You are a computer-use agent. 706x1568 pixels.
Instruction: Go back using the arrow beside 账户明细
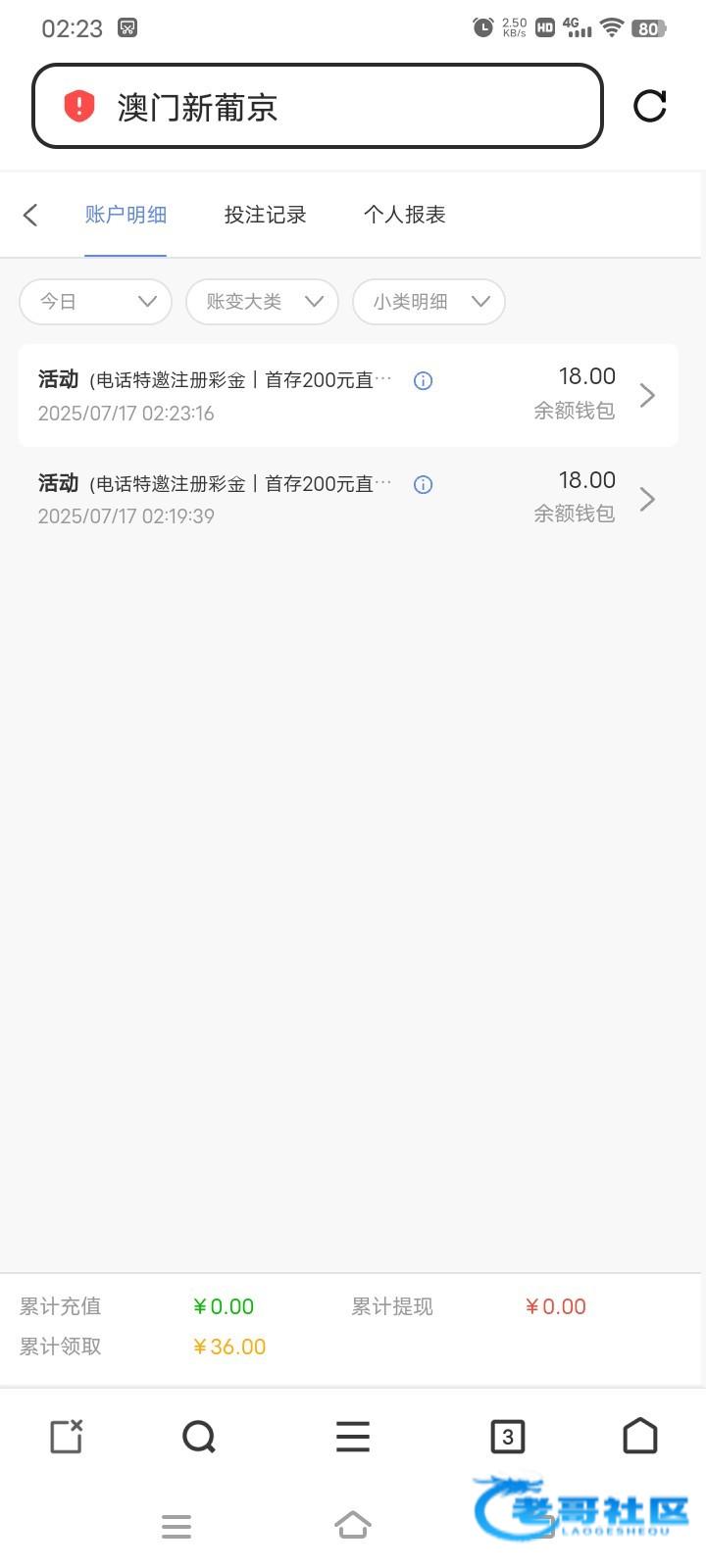[x=30, y=215]
